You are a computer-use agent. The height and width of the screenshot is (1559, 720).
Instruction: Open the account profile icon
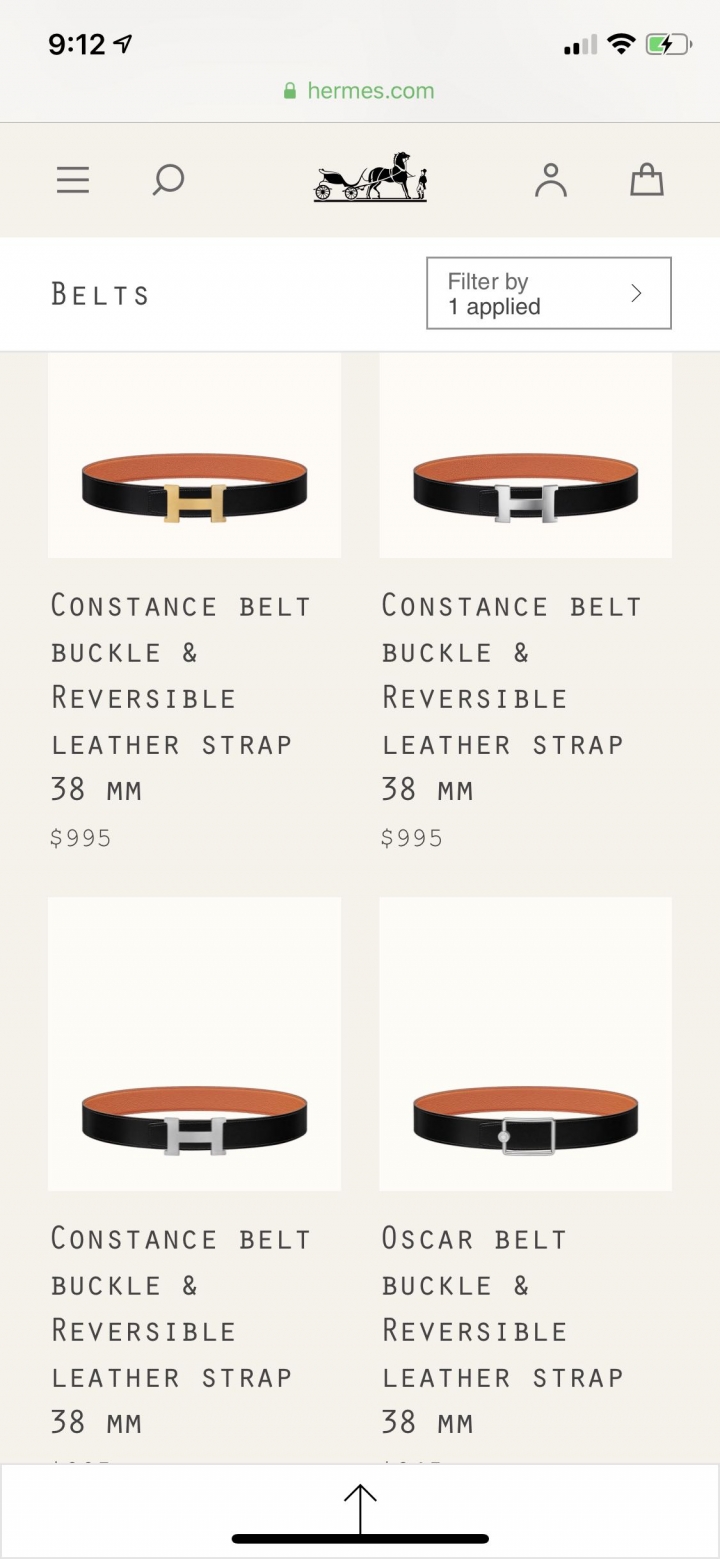tap(550, 180)
